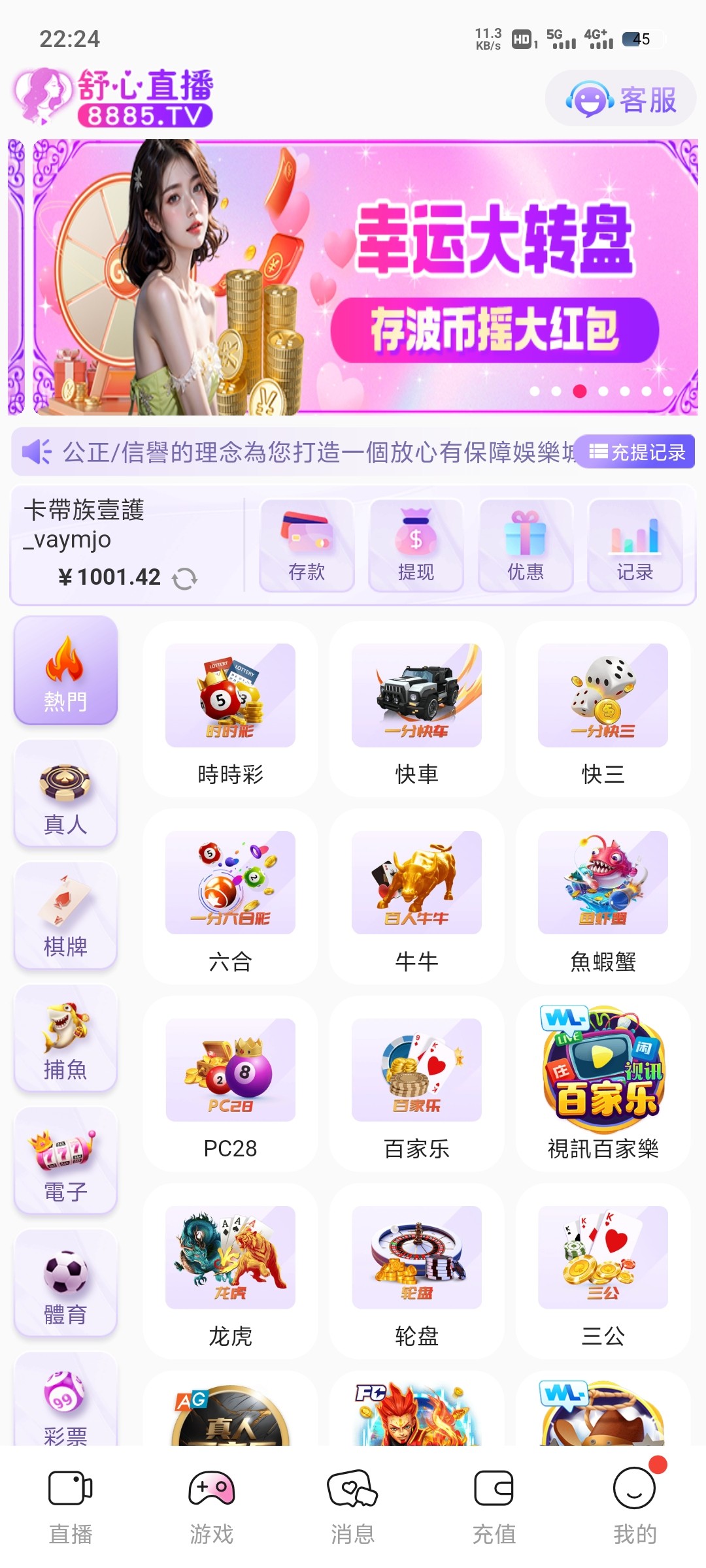The width and height of the screenshot is (706, 1568).
Task: Select the 真人 category
Action: click(65, 793)
